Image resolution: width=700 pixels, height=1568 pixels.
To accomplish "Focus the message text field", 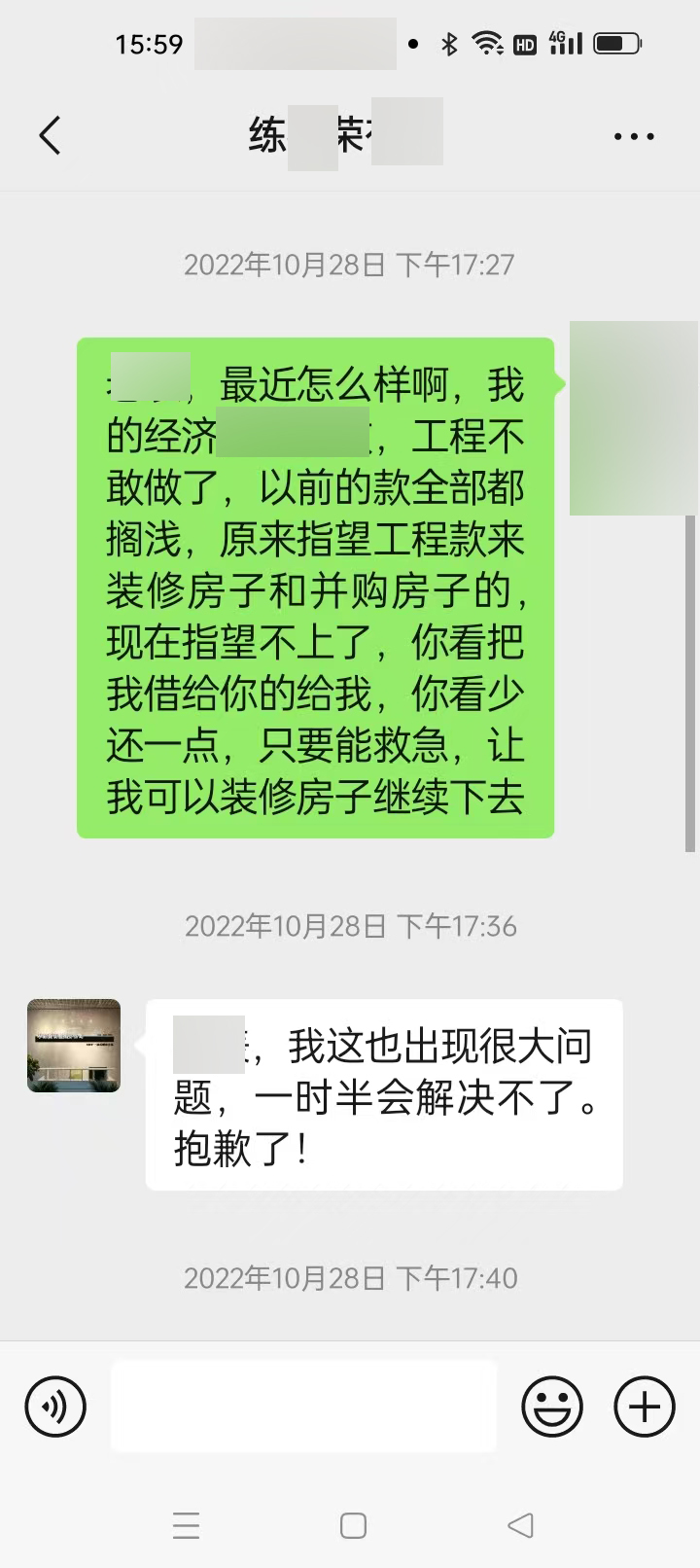I will click(303, 1407).
